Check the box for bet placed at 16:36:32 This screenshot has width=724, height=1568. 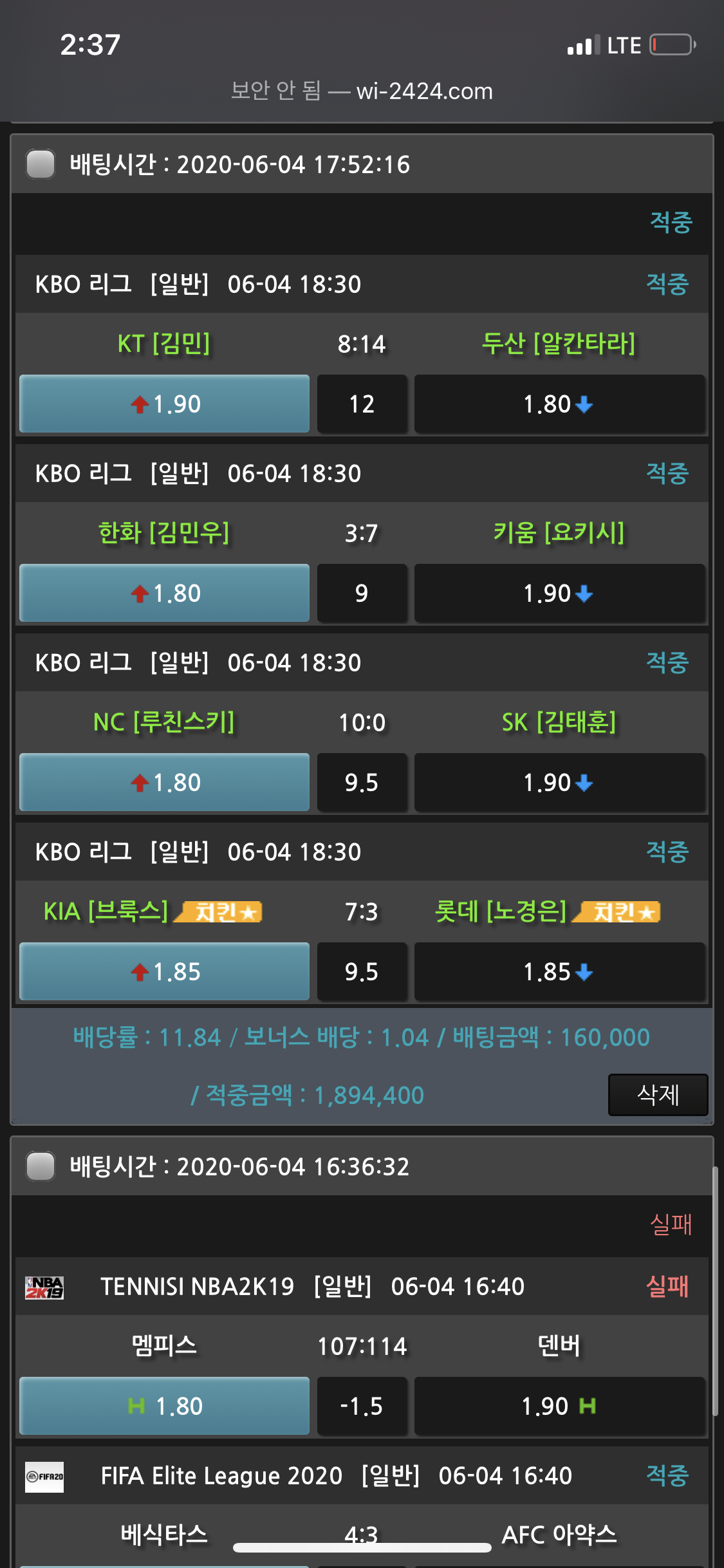point(41,1166)
